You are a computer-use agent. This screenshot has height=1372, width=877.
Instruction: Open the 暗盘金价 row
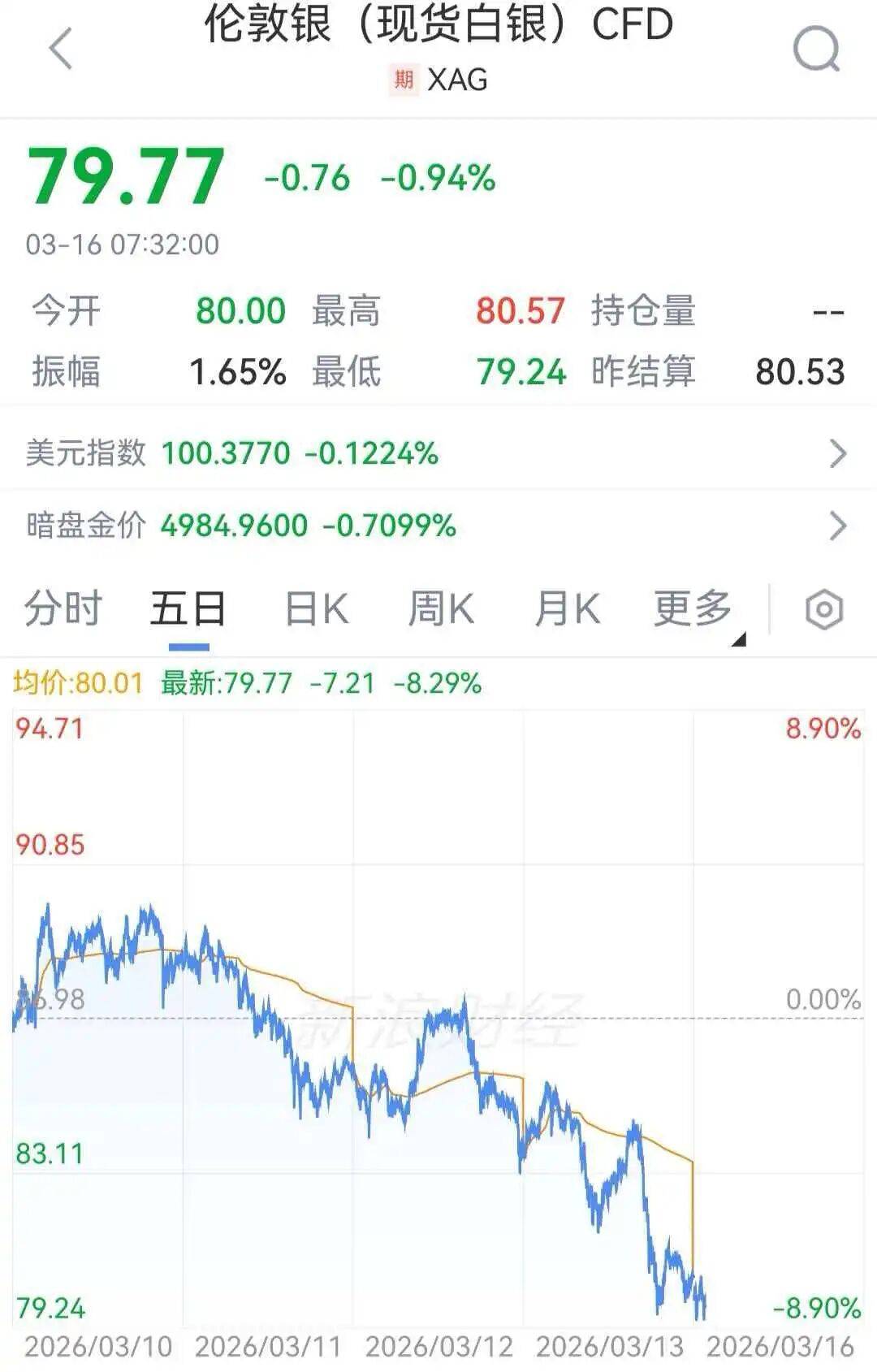coord(438,526)
